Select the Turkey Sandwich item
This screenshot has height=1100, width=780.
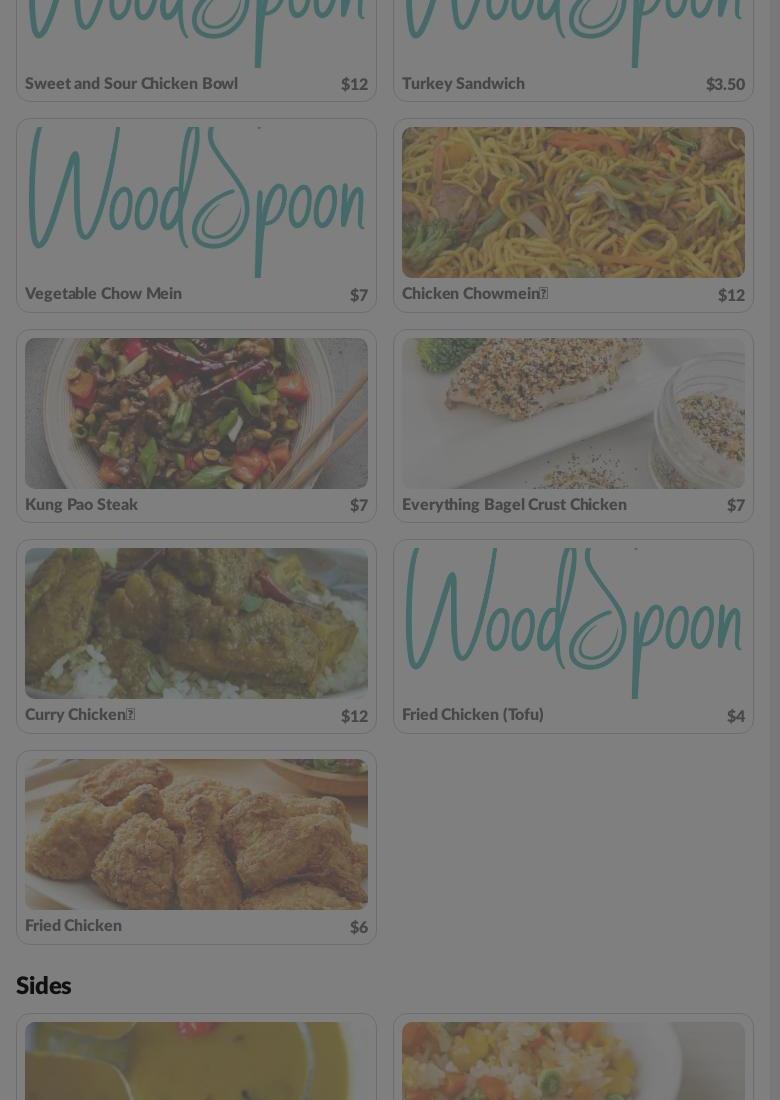(573, 50)
